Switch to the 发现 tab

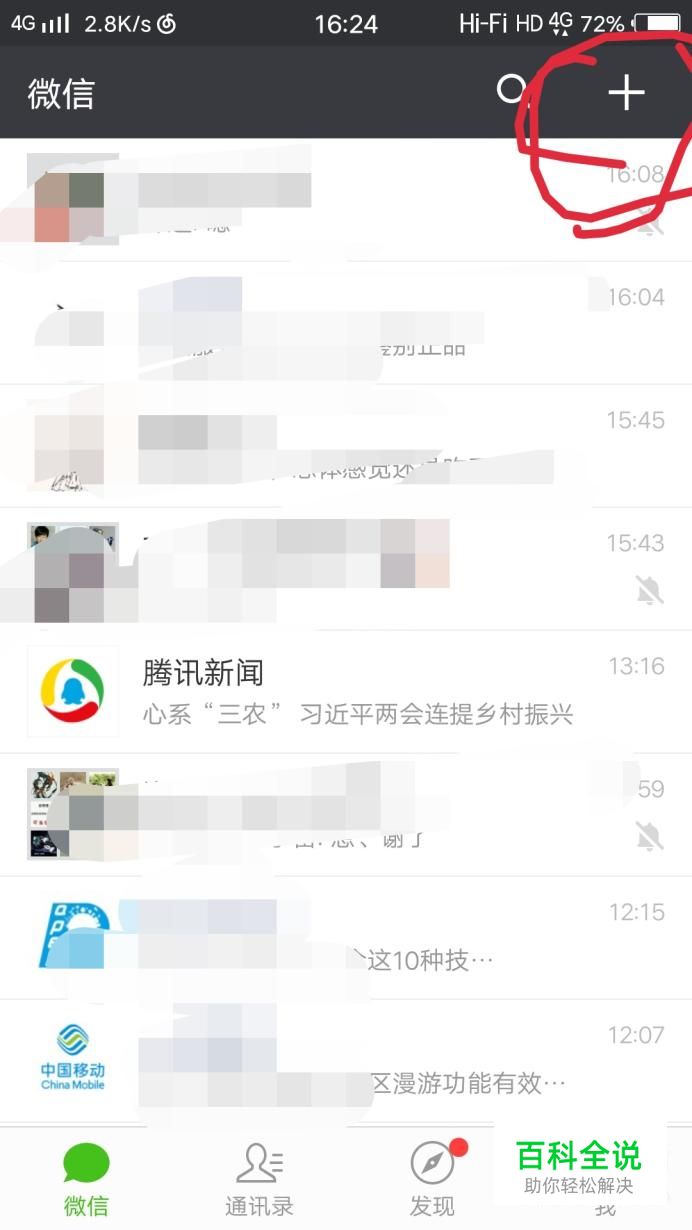coord(432,1180)
